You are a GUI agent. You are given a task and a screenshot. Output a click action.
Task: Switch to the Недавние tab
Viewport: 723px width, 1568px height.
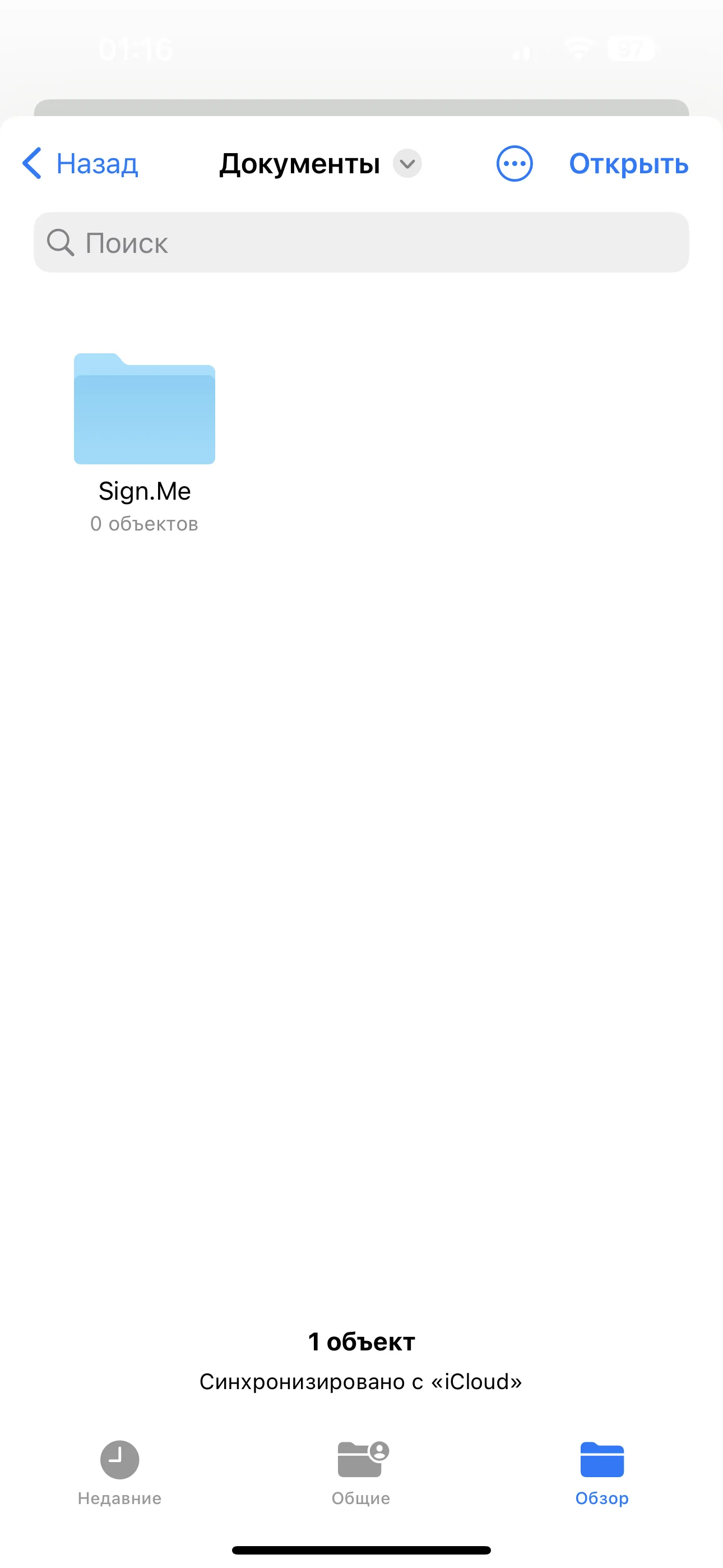click(119, 1473)
